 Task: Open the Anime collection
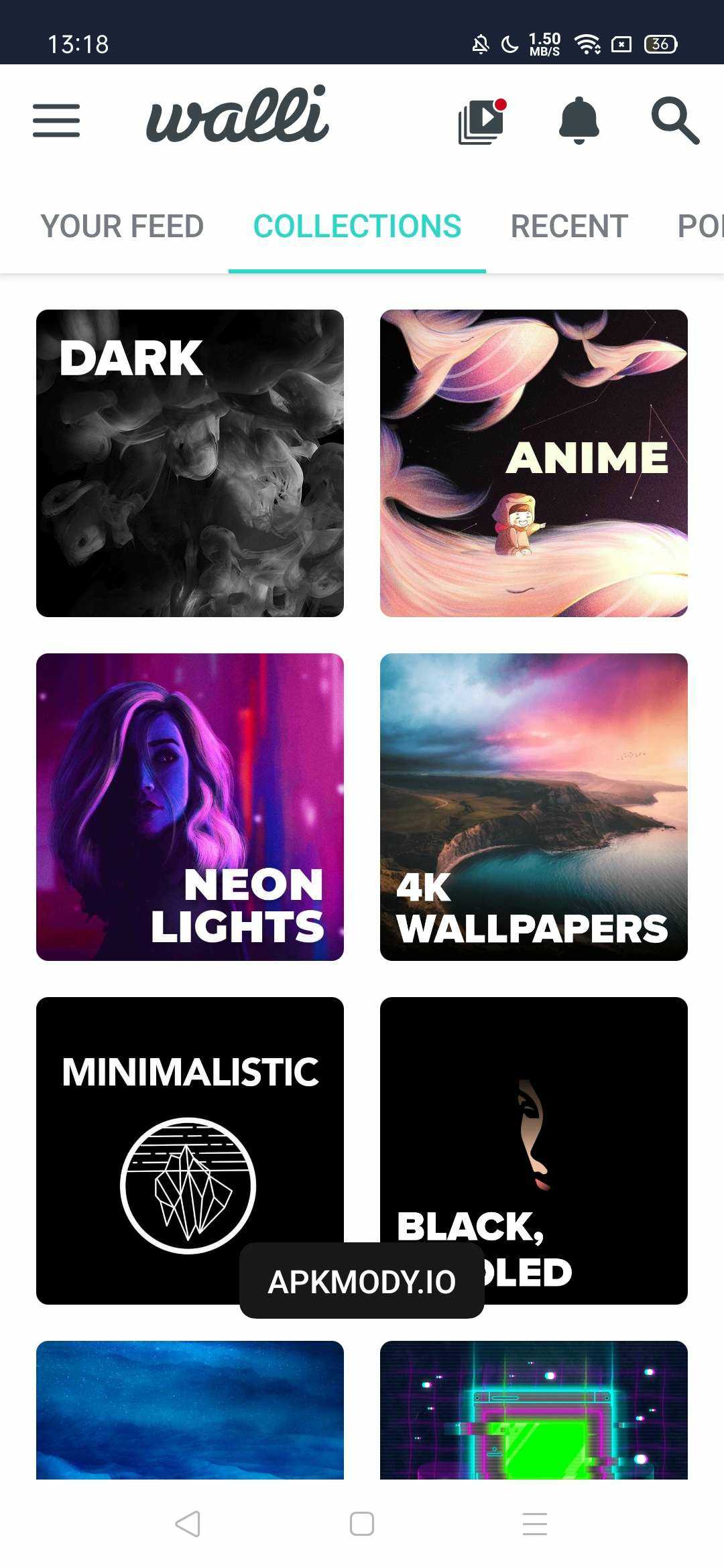point(534,463)
